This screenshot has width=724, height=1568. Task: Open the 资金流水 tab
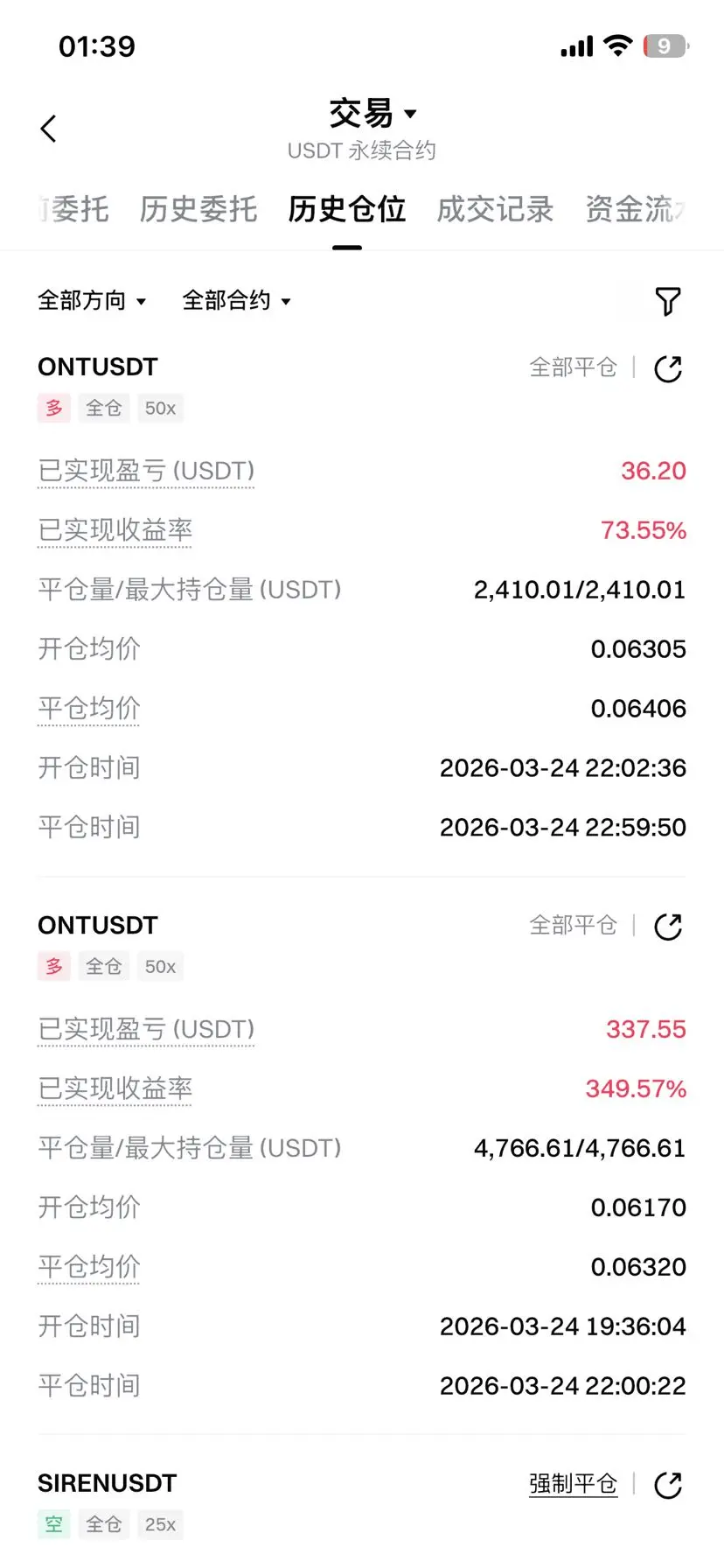pyautogui.click(x=635, y=209)
